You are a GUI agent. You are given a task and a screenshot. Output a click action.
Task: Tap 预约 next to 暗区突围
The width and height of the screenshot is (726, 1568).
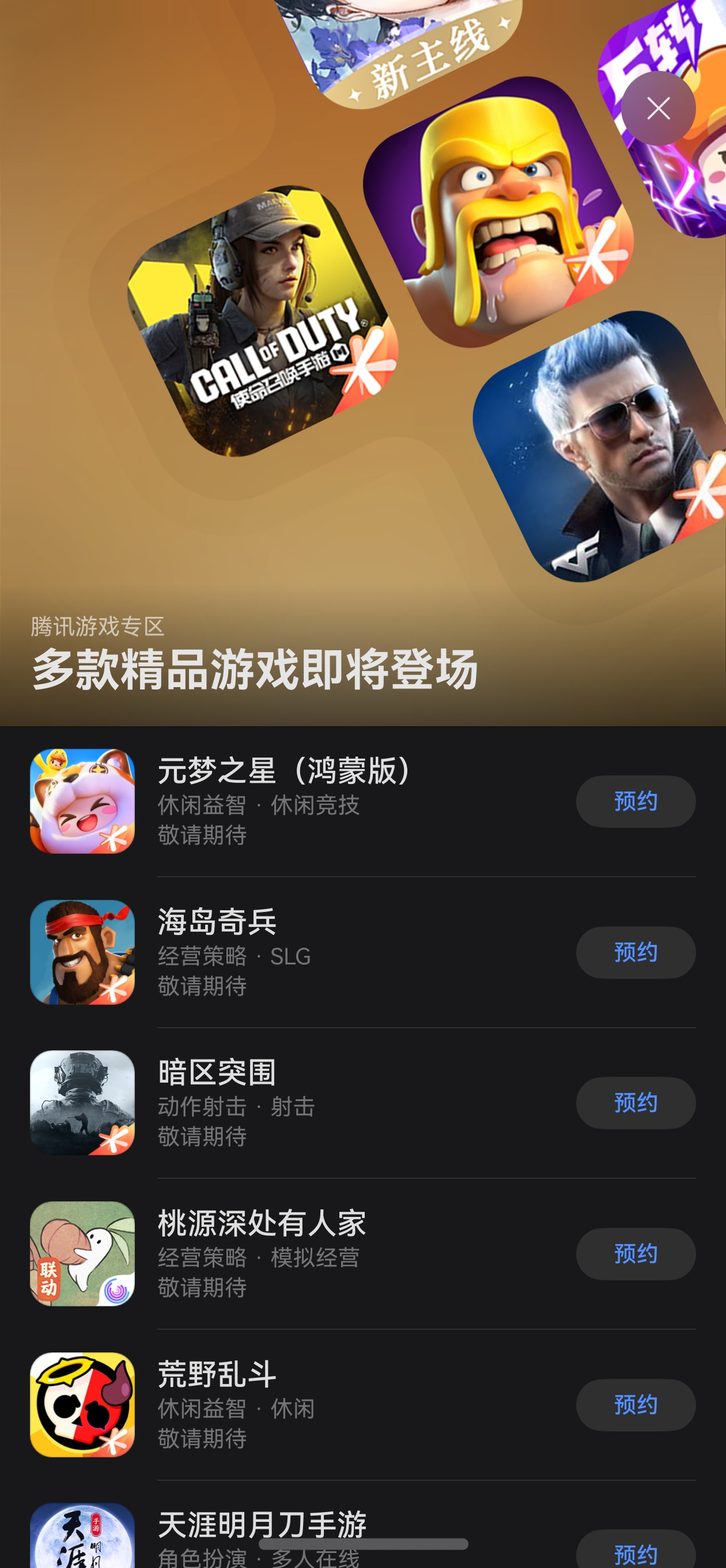pos(636,1103)
